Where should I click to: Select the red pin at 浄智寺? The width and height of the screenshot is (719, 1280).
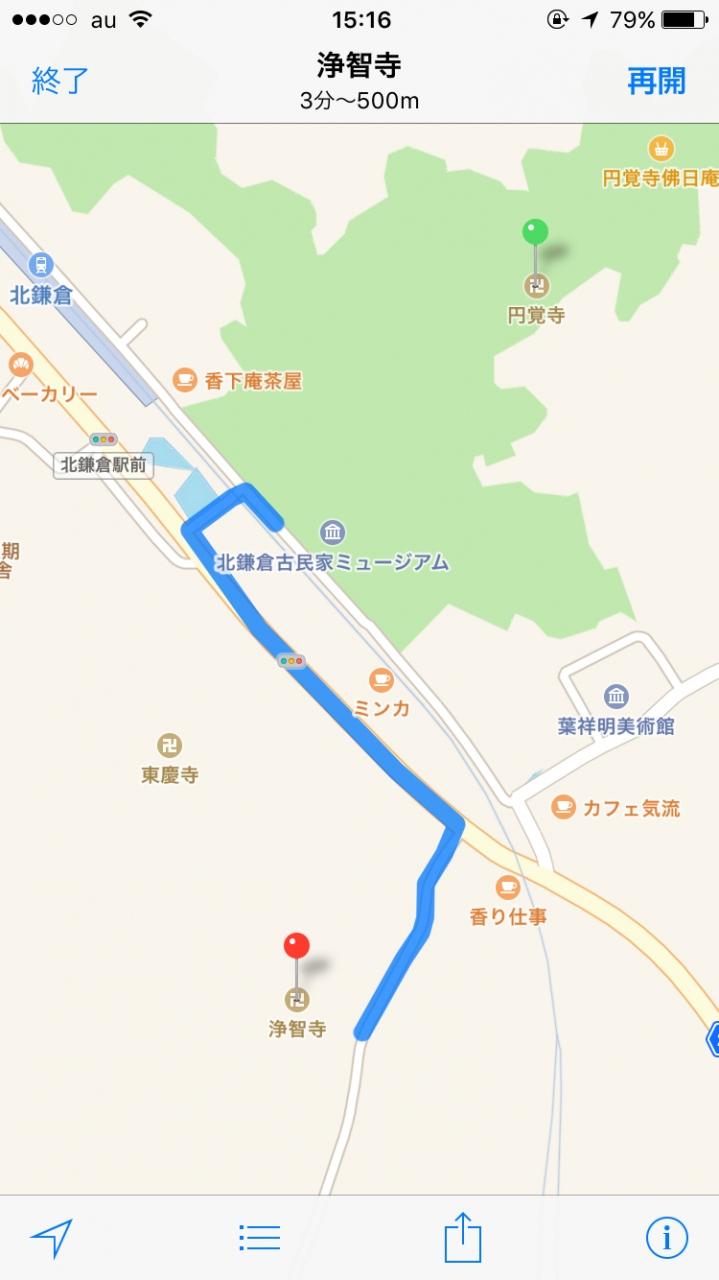(296, 946)
